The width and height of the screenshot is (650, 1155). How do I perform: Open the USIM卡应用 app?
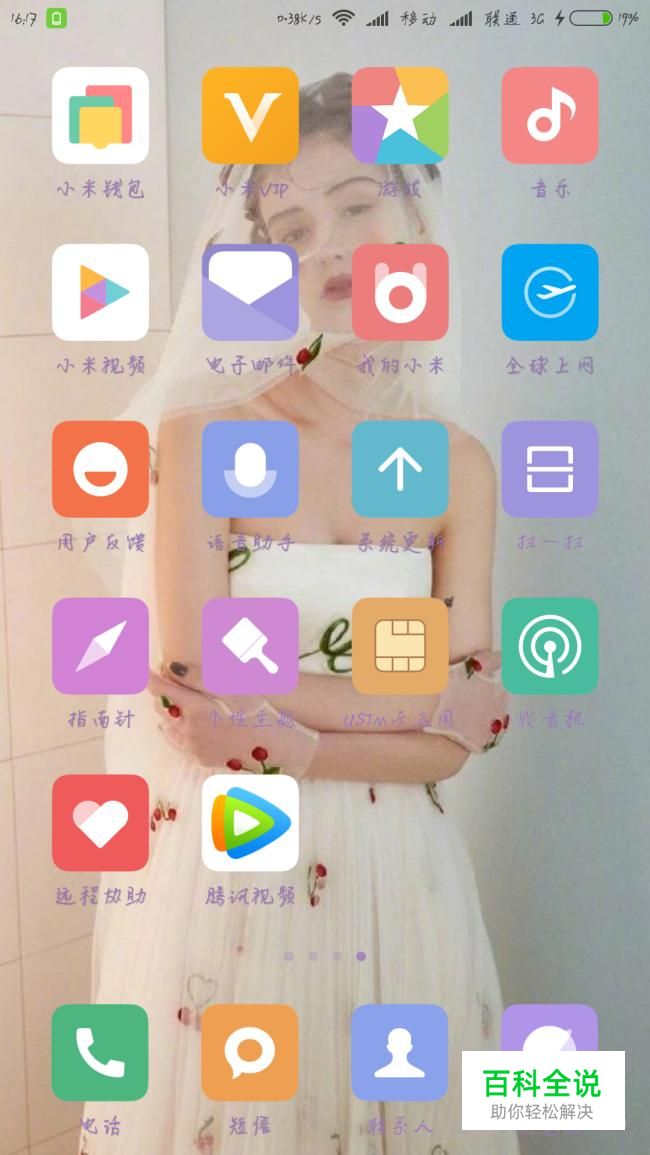pos(400,646)
